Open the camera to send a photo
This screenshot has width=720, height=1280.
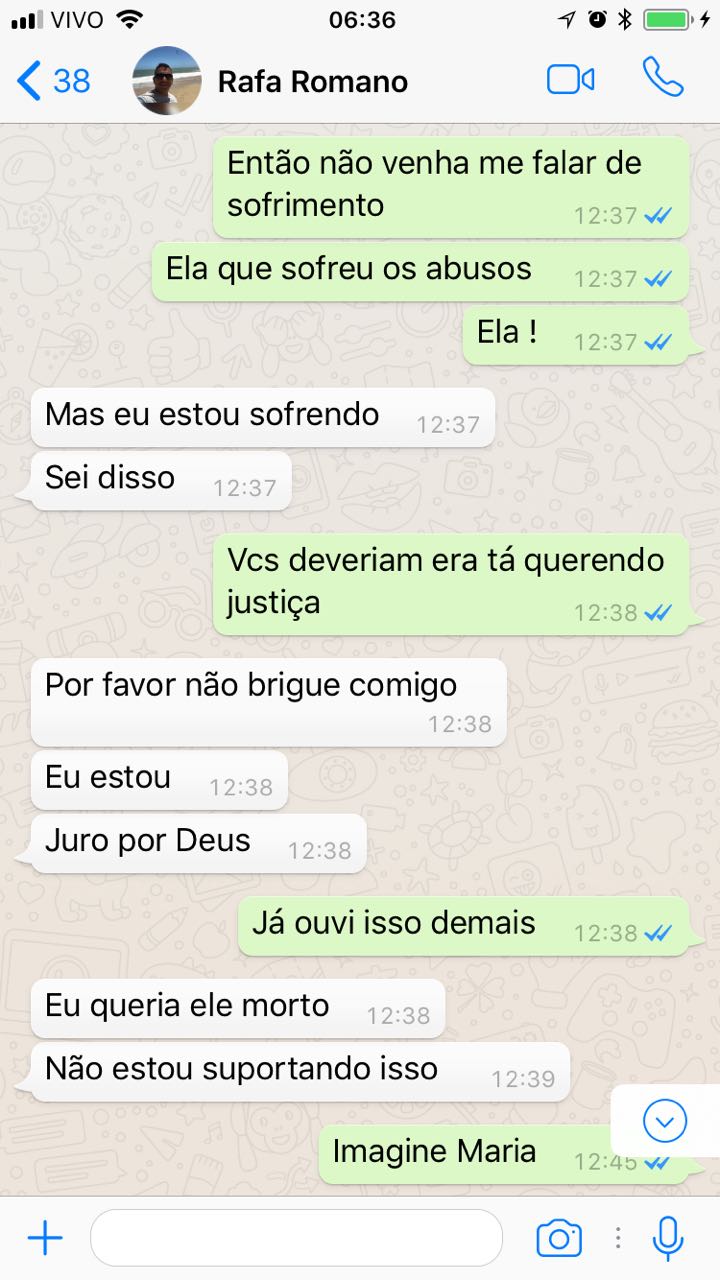559,1239
